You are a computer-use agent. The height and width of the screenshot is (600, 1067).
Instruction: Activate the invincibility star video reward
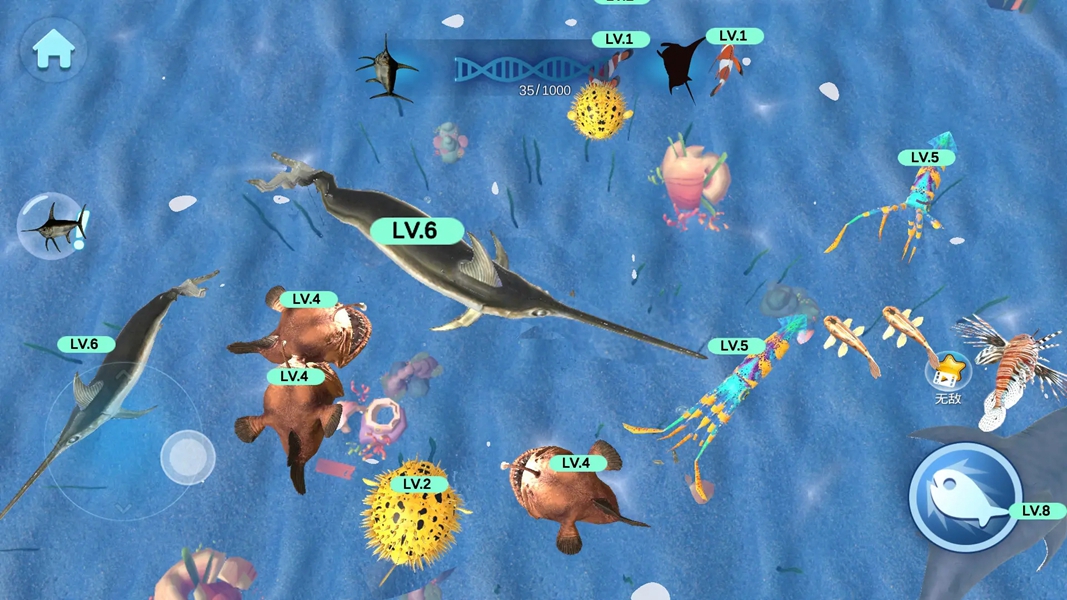pos(949,373)
